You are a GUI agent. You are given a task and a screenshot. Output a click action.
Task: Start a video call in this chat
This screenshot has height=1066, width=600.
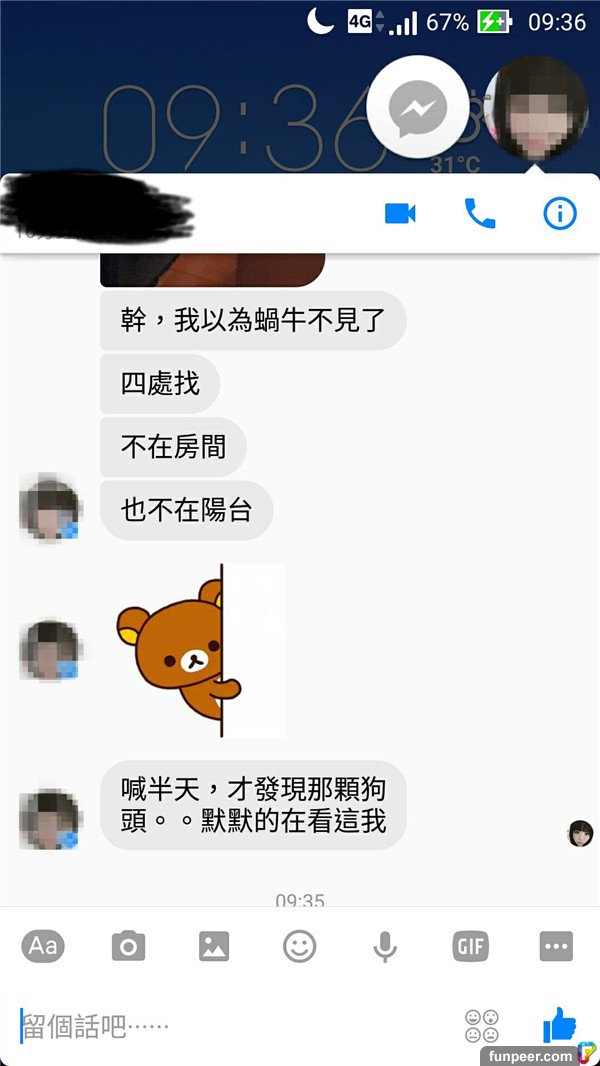(x=399, y=213)
